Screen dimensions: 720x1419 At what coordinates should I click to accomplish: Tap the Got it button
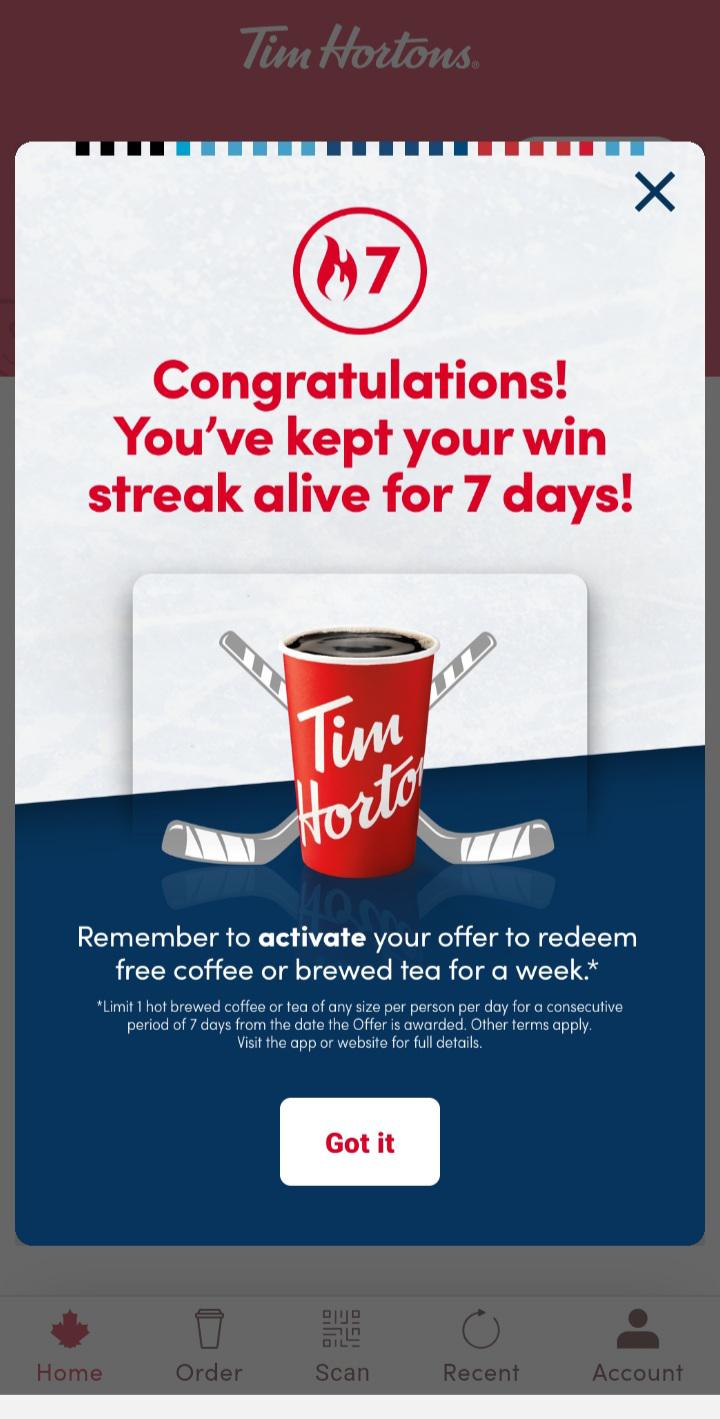[360, 1142]
